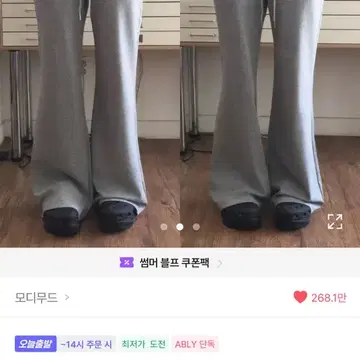The image size is (360, 360).
Task: Open the 모디무드 store page
Action: (42, 297)
